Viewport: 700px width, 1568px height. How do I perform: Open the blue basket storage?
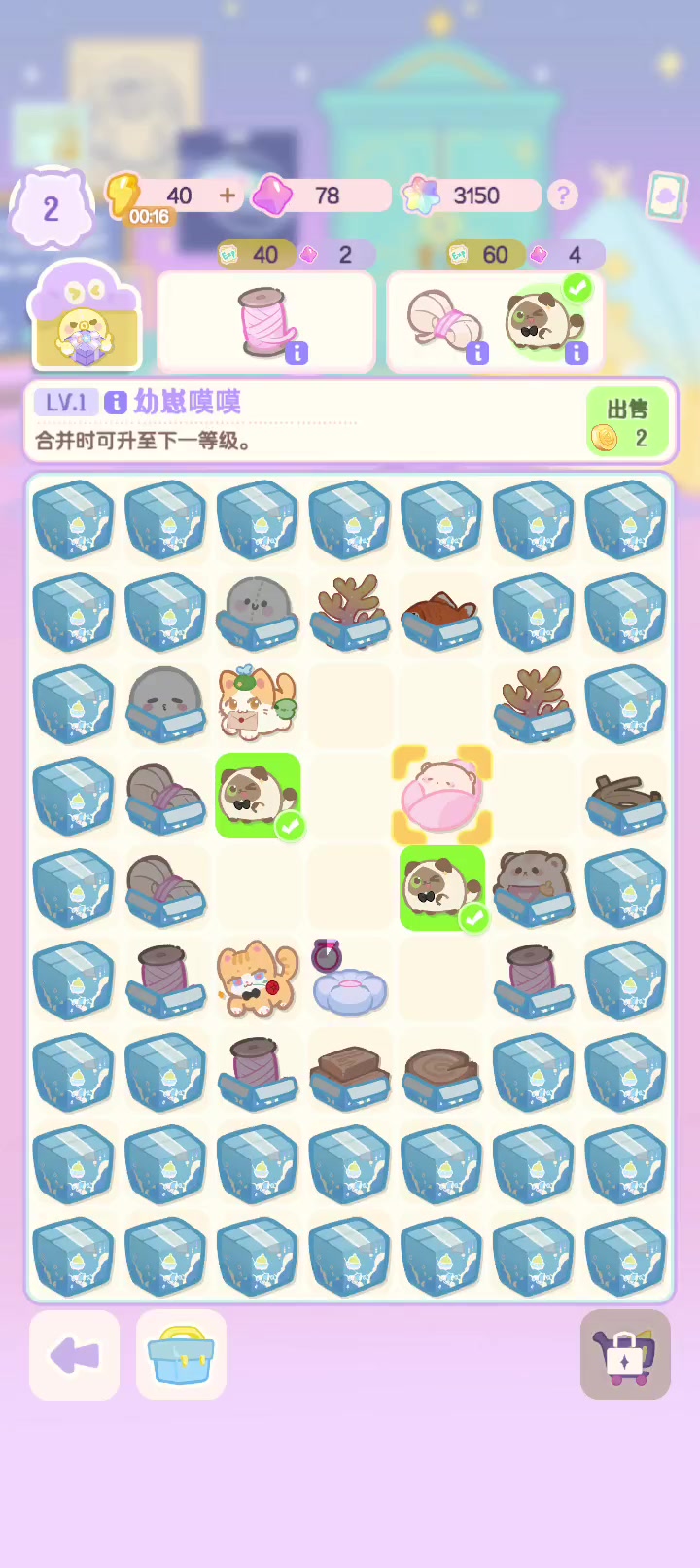[x=181, y=1355]
